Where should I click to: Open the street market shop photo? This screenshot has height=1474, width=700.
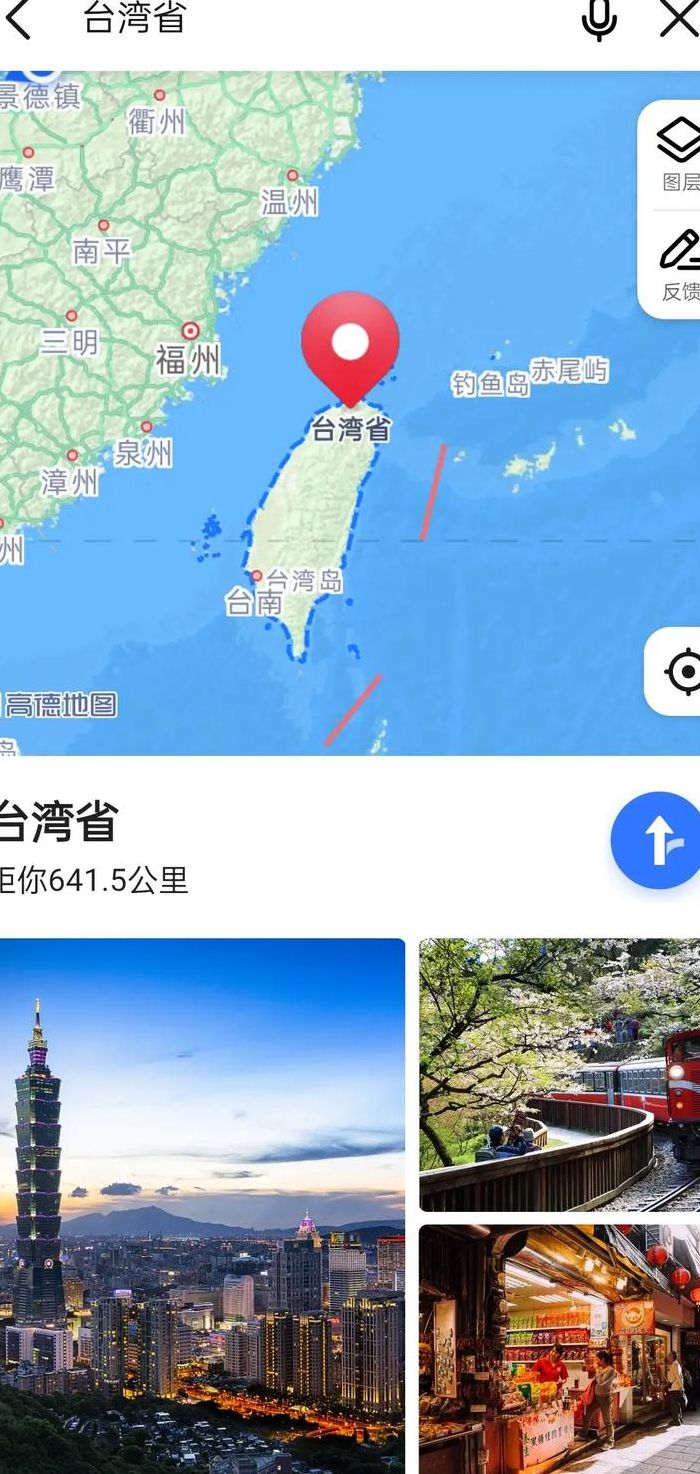tap(559, 1349)
